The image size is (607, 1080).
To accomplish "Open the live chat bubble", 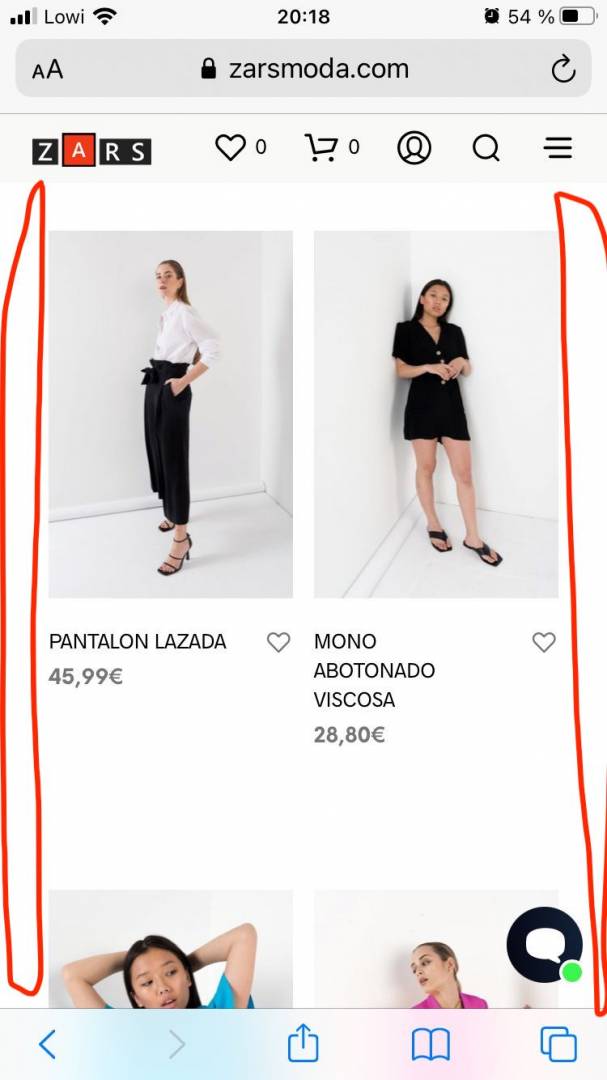I will (545, 944).
